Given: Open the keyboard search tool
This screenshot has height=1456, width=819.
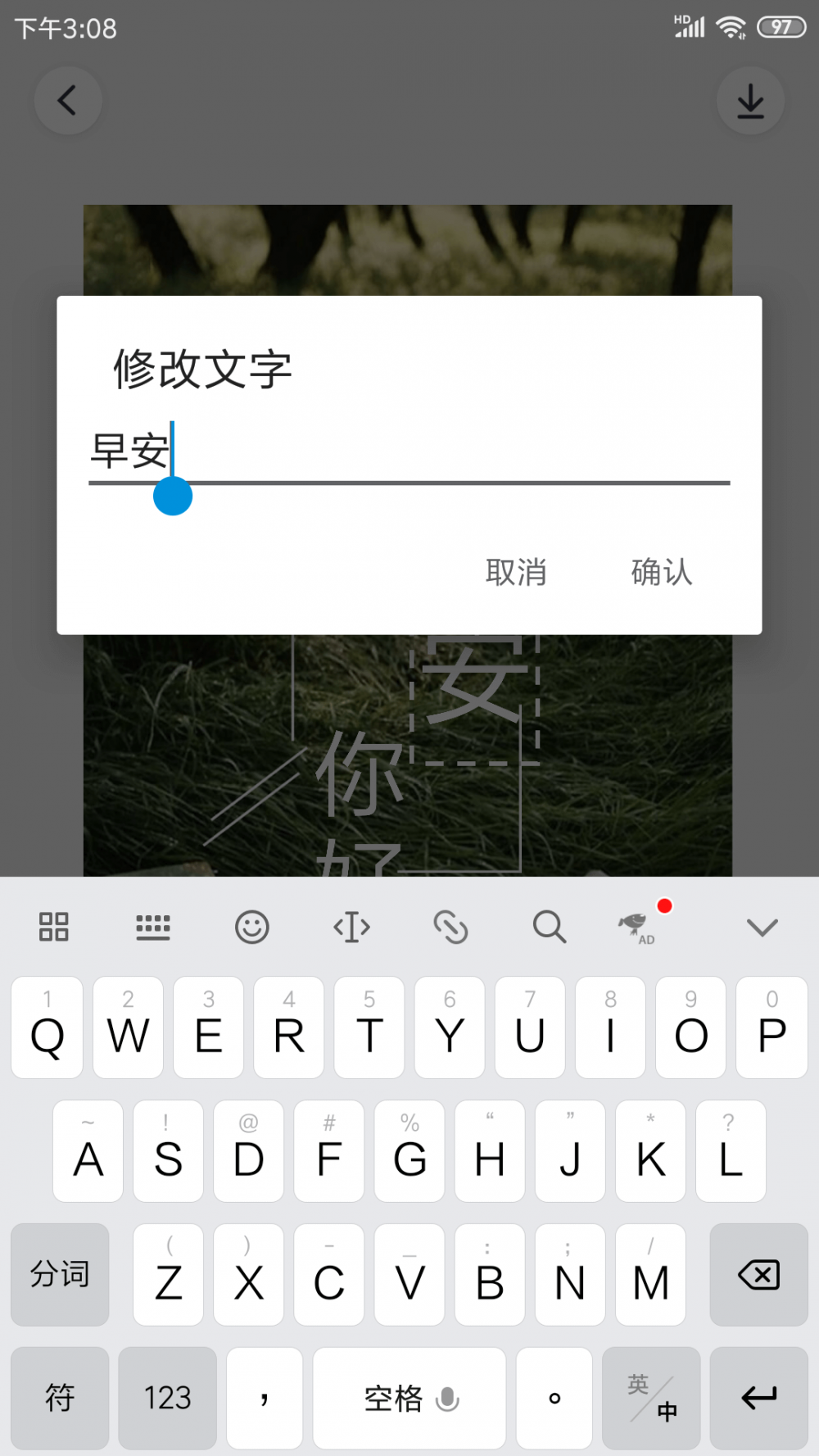Looking at the screenshot, I should pyautogui.click(x=550, y=928).
